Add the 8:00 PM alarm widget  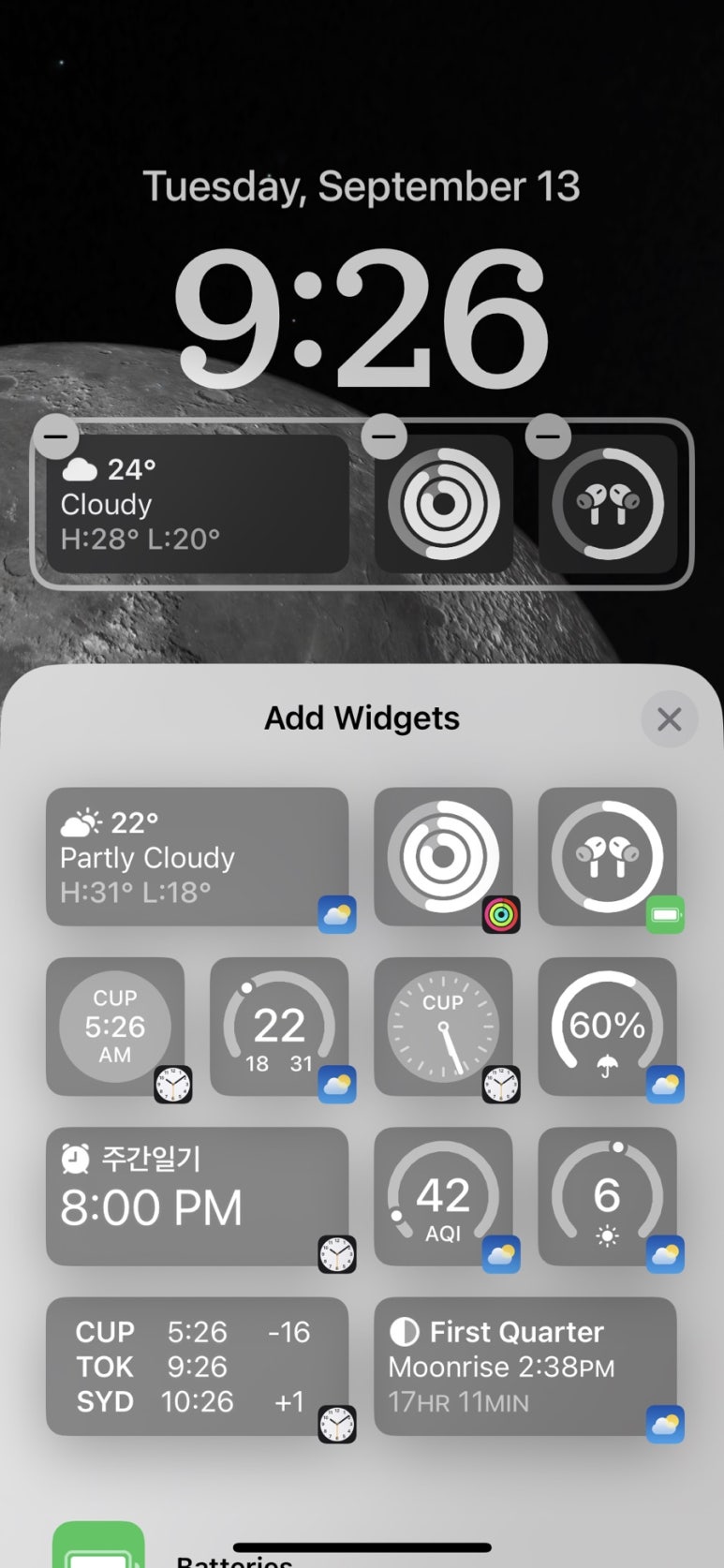click(x=197, y=1196)
